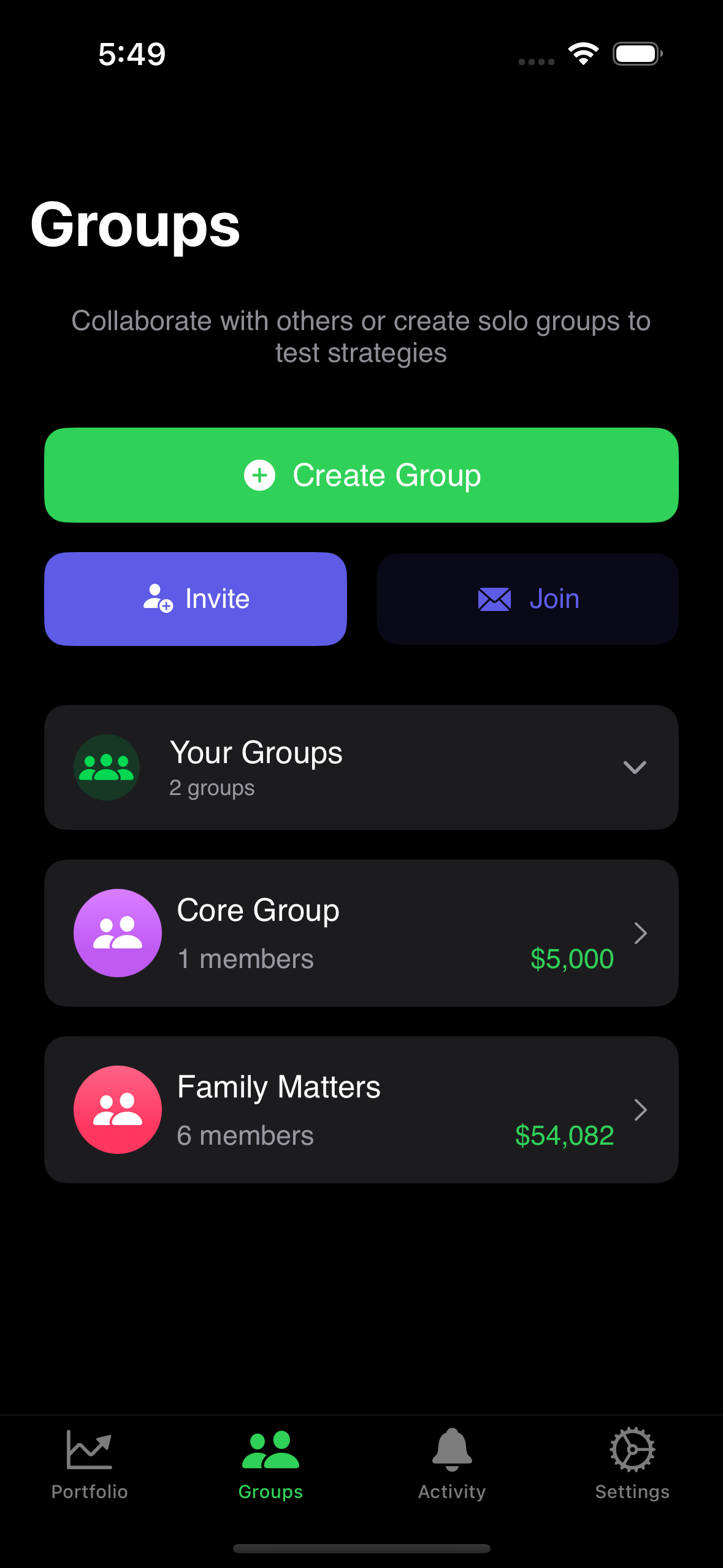Collapse the Your Groups section chevron
The width and height of the screenshot is (723, 1568).
[x=635, y=767]
